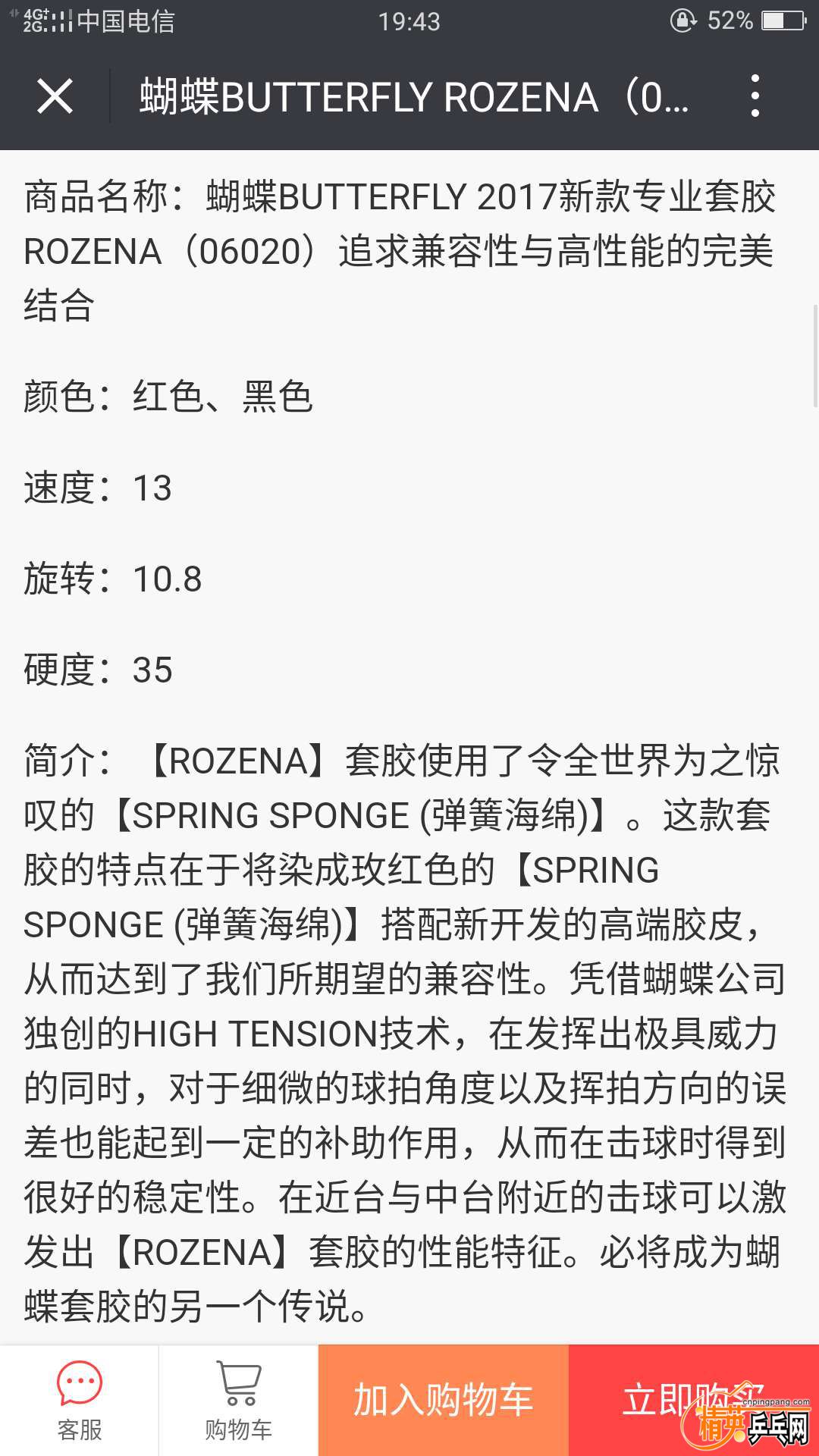Add ROZENA to cart (加入购物车)
819x1456 pixels.
point(444,1400)
